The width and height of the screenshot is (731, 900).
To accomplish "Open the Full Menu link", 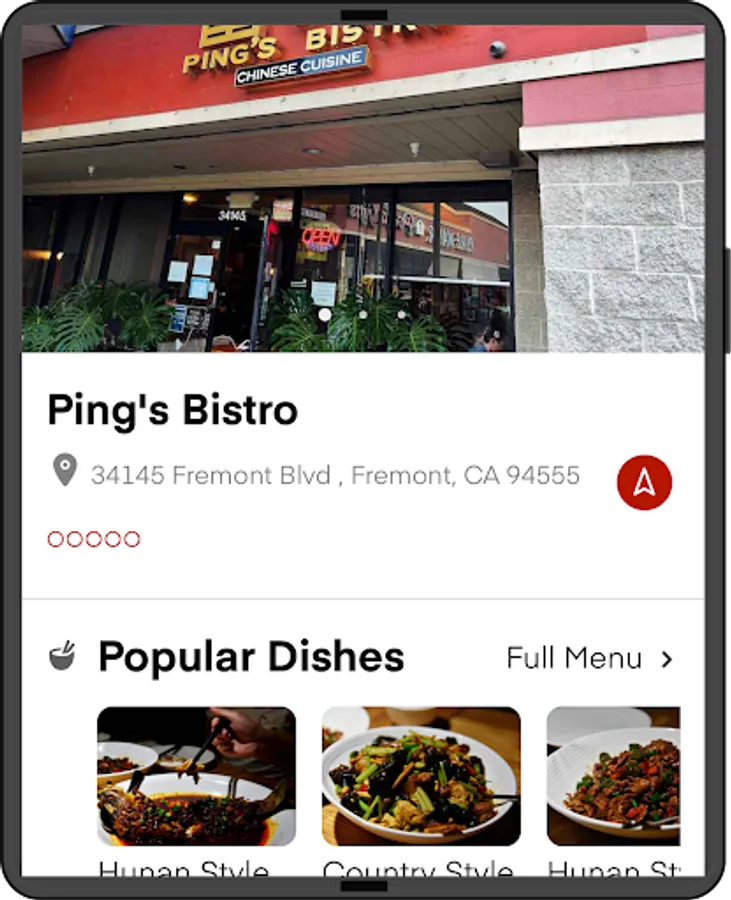I will pos(589,658).
